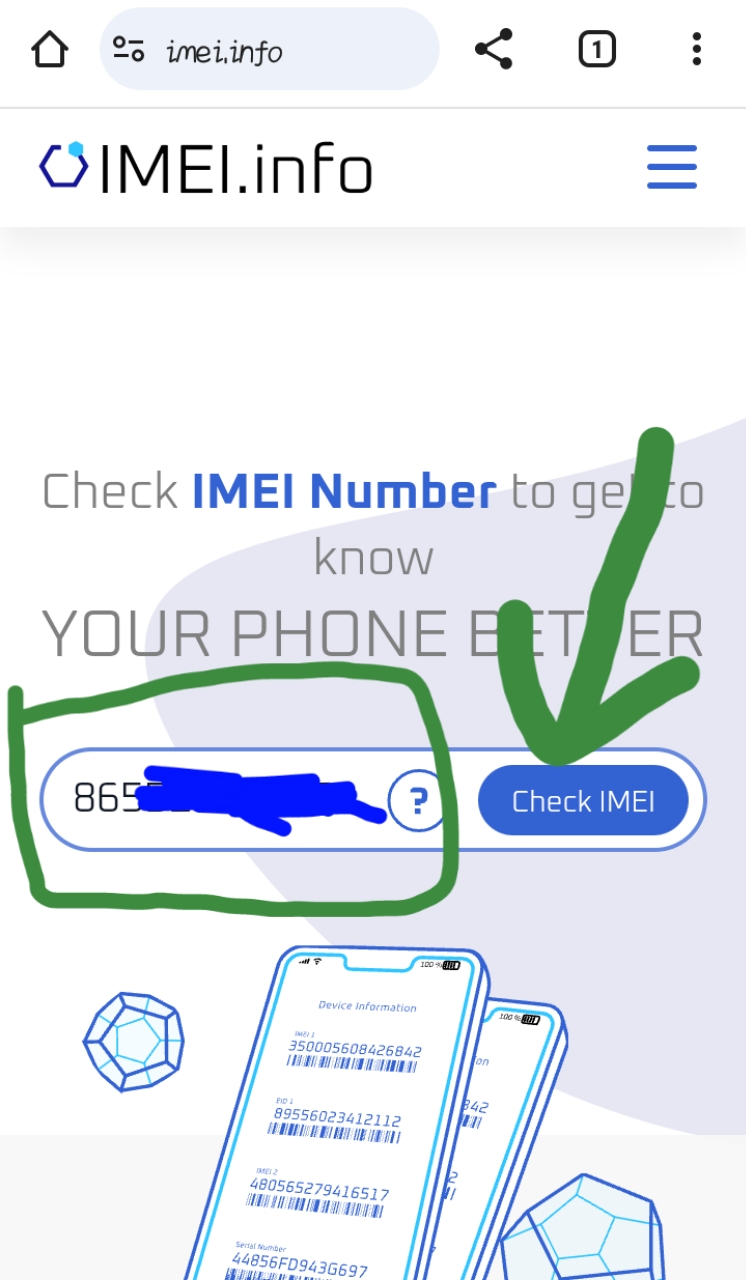Open the imei.info address bar
Viewport: 746px width, 1280px height.
270,49
